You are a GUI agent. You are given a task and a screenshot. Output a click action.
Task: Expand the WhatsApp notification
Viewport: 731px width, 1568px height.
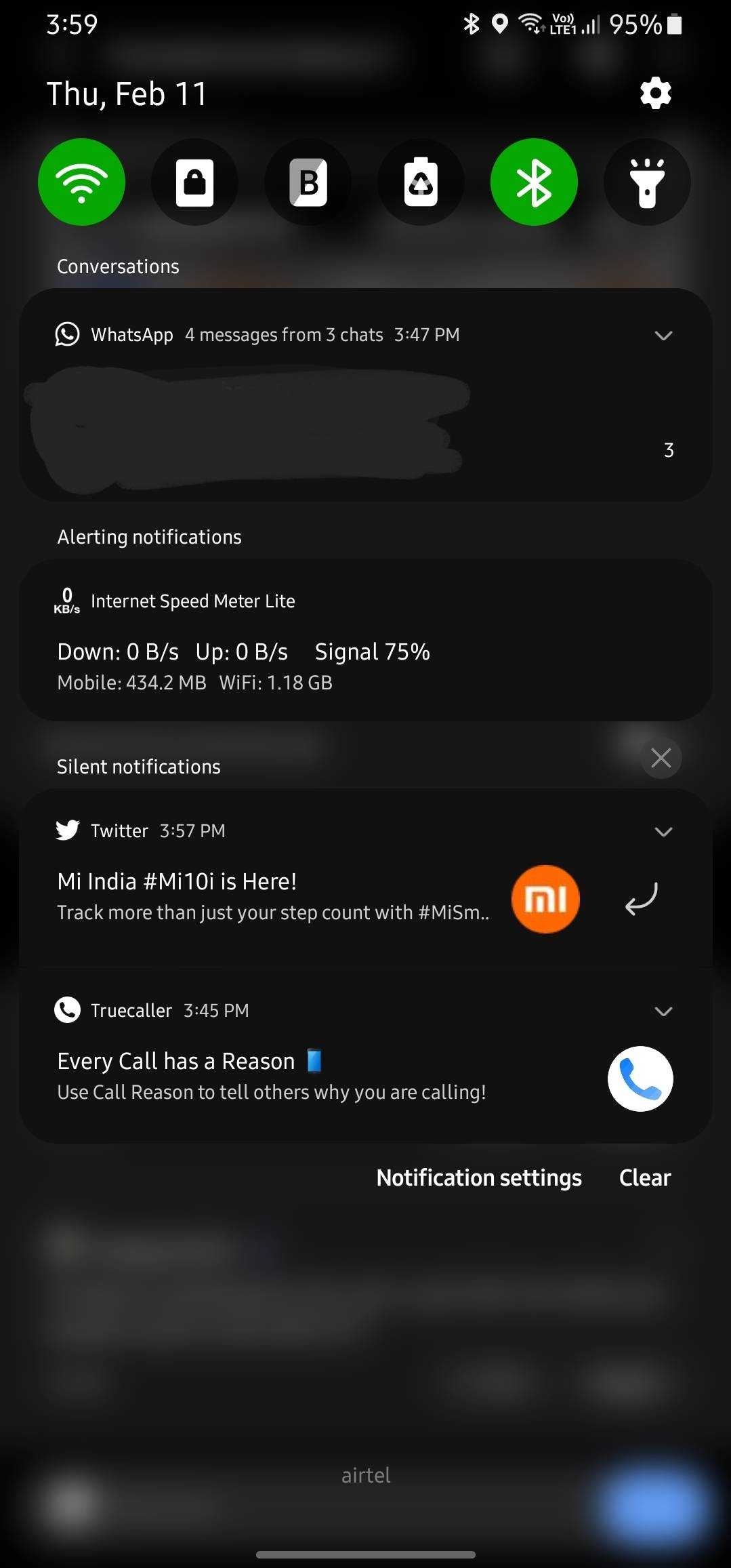click(663, 336)
